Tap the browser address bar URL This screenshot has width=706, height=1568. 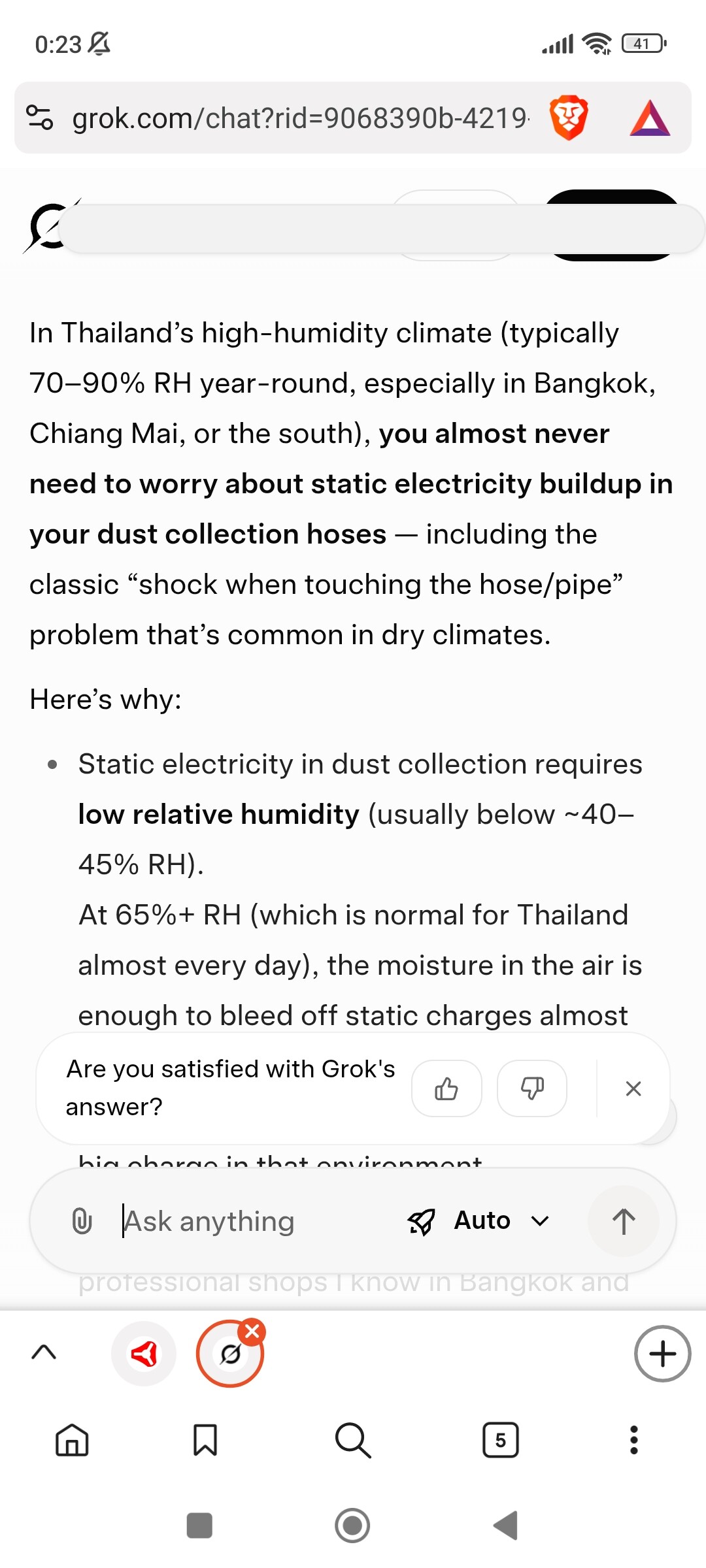click(301, 118)
